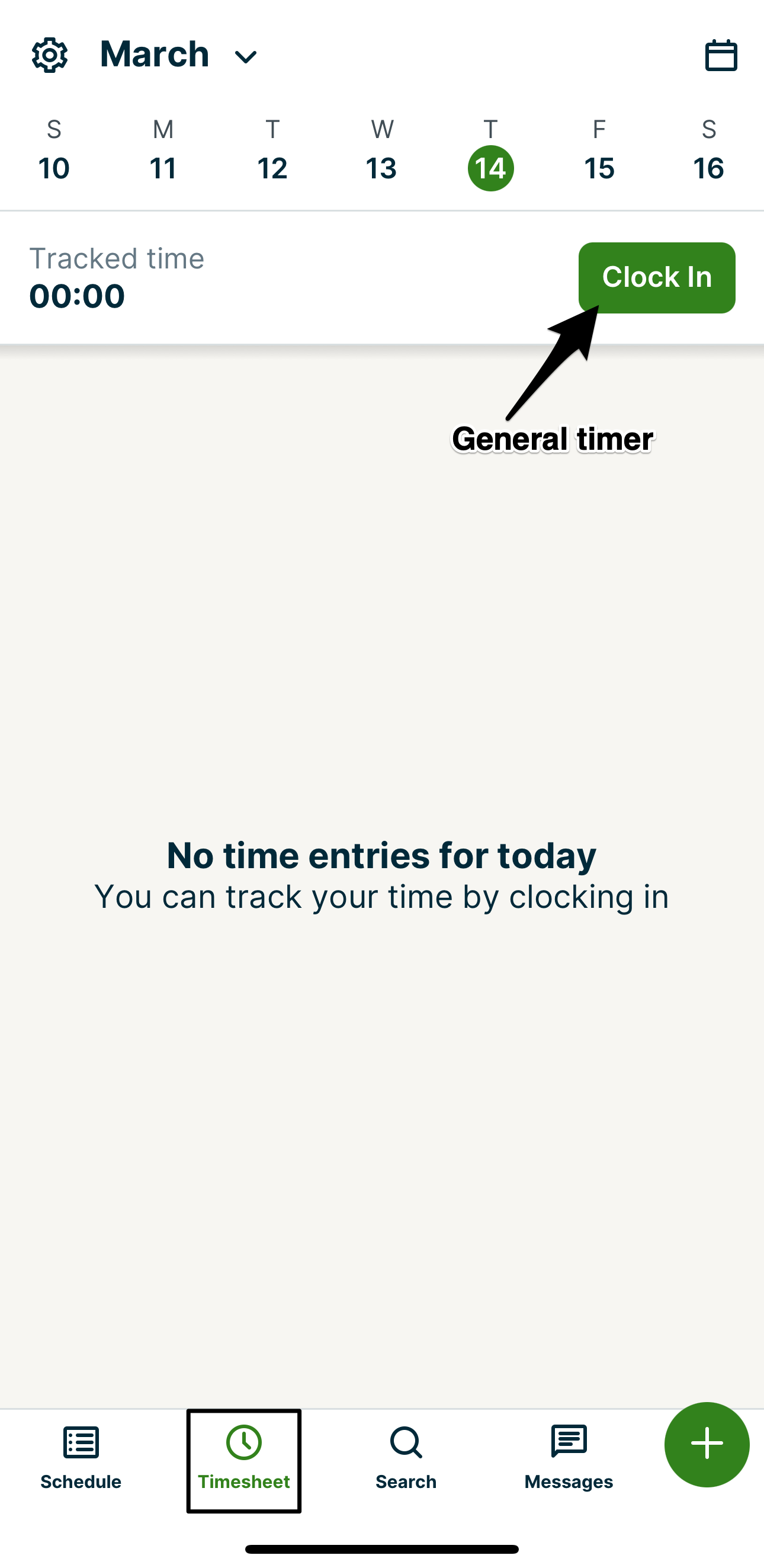Select Monday the 11th
The height and width of the screenshot is (1568, 764).
163,154
